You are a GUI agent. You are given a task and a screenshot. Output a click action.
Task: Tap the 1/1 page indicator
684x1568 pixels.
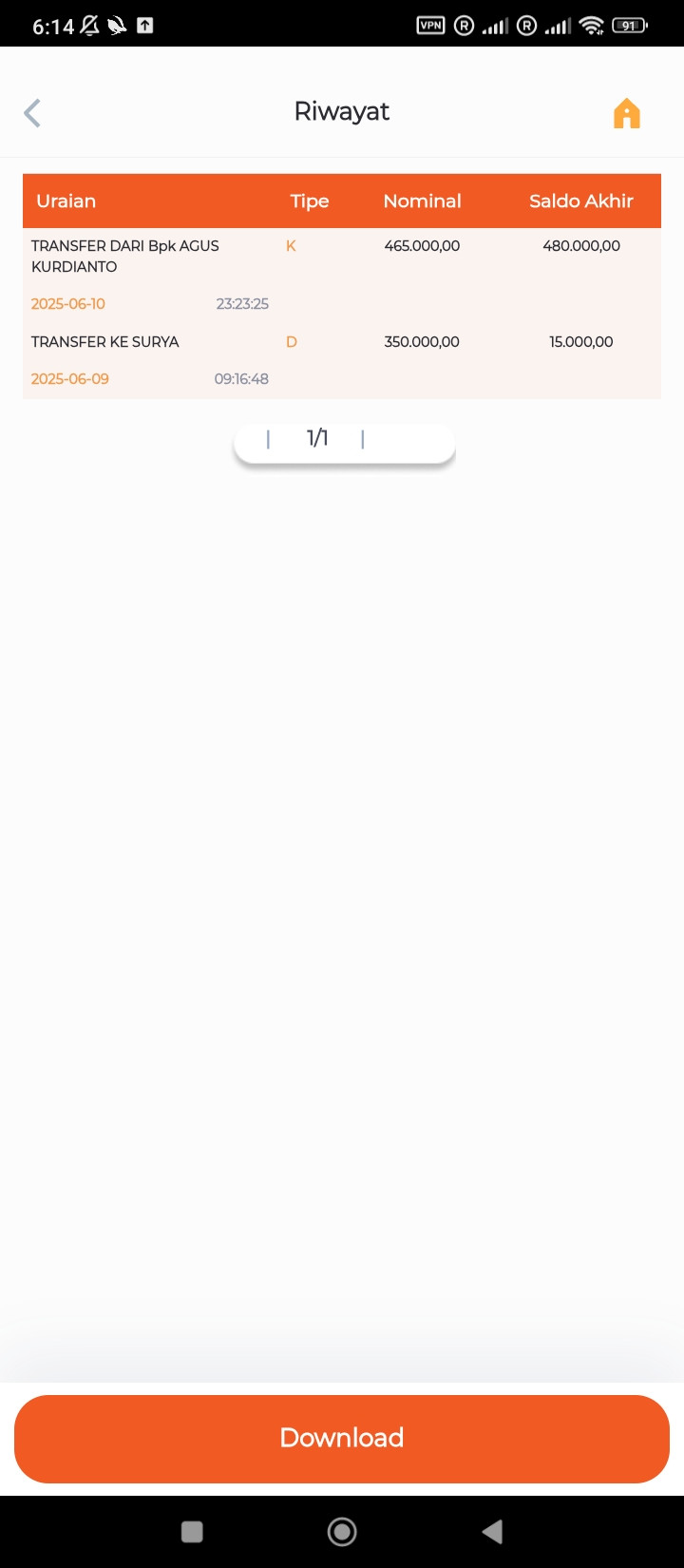tap(317, 438)
